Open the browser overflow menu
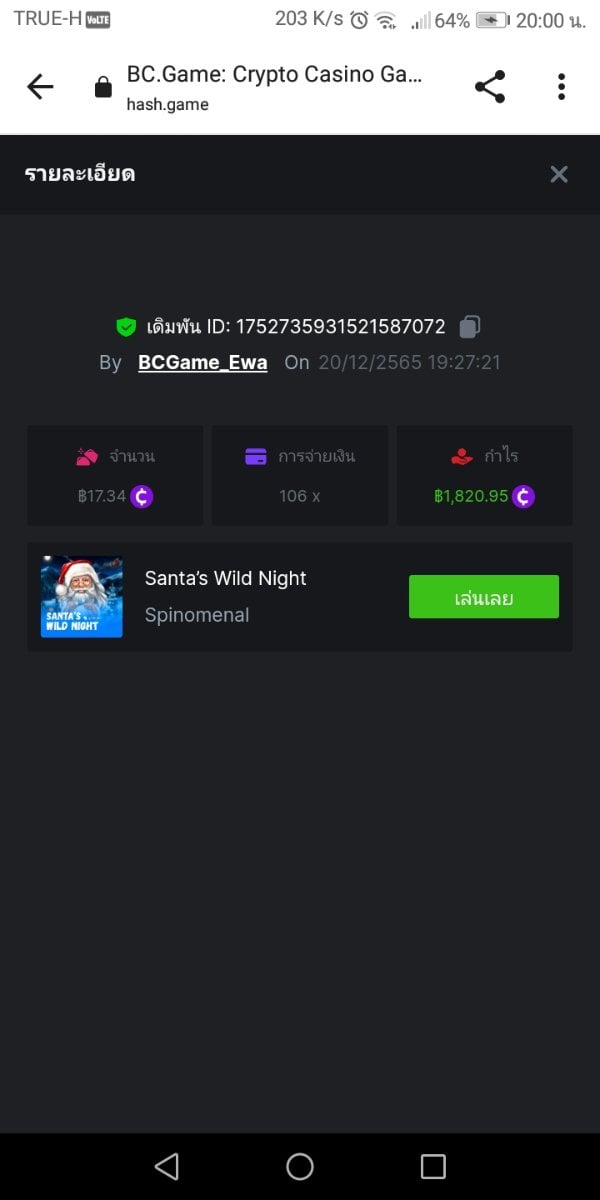Screen dimensions: 600x1200 tap(561, 87)
